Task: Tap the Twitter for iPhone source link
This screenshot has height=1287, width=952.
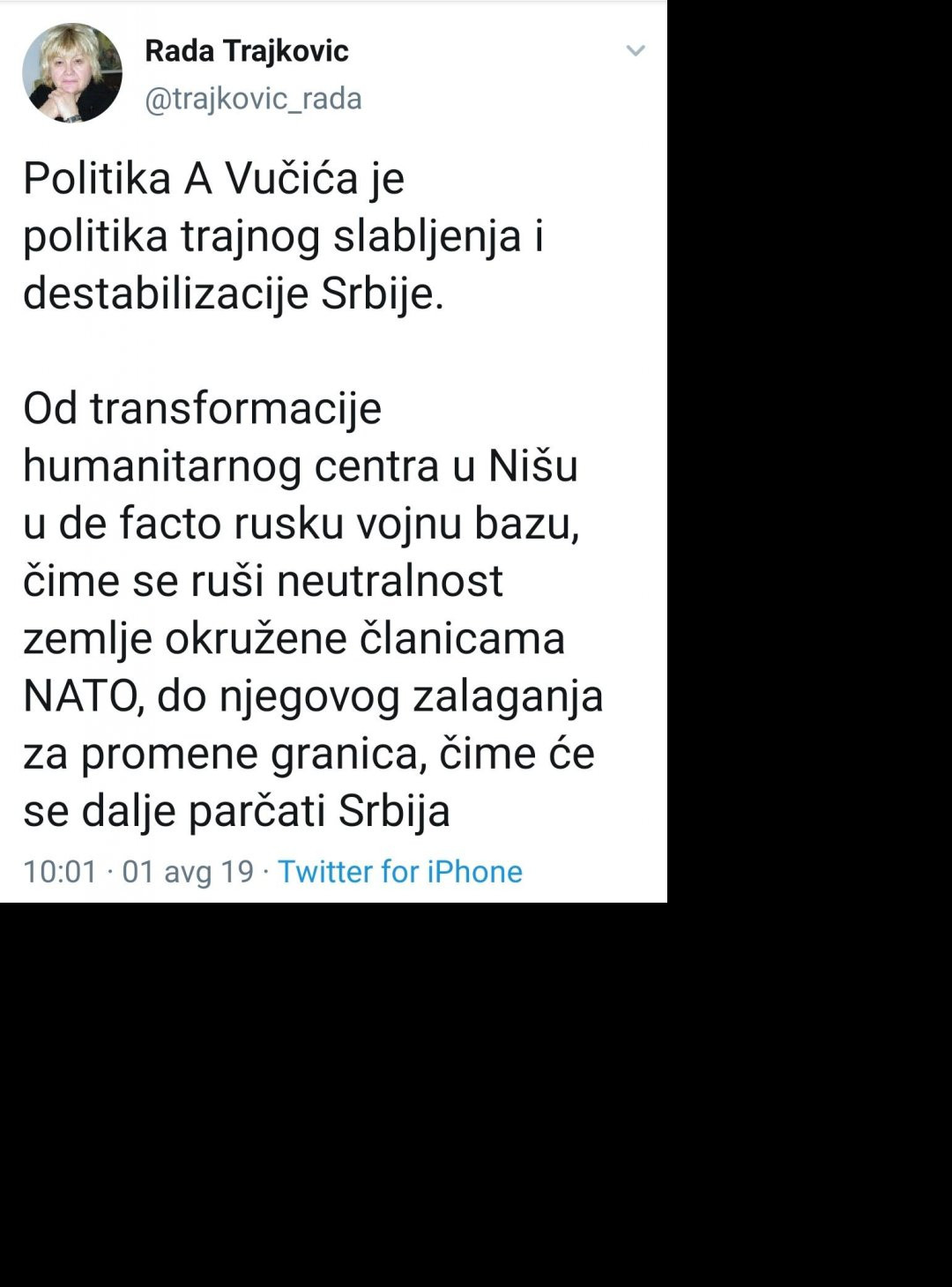Action: coord(400,872)
